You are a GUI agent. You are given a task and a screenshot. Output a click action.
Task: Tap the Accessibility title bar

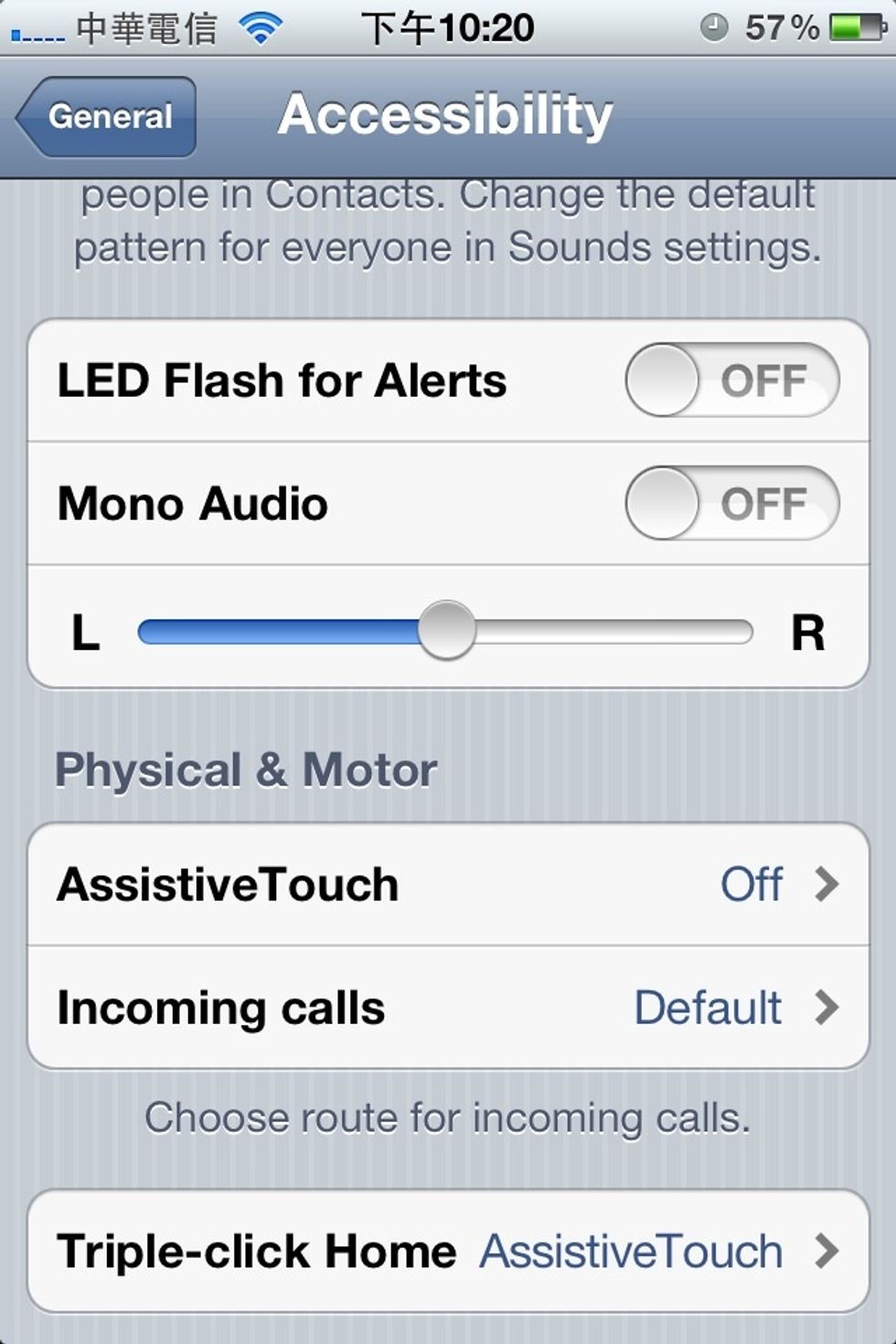(448, 114)
